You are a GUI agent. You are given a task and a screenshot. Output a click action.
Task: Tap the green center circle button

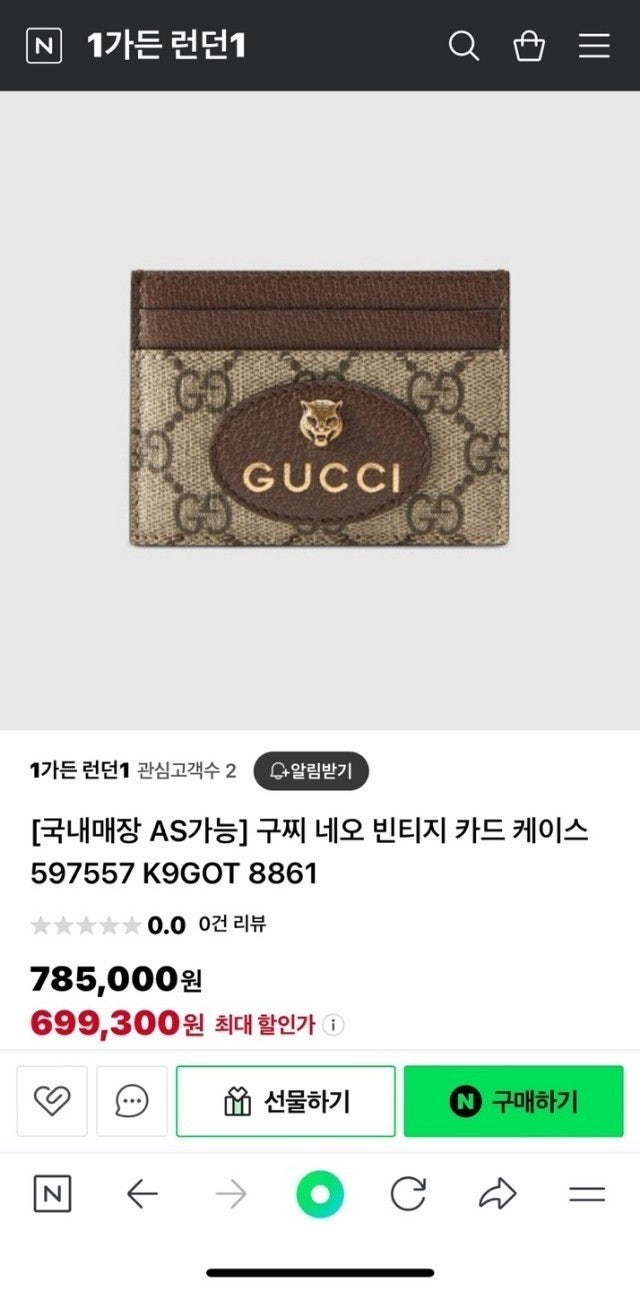[320, 1194]
